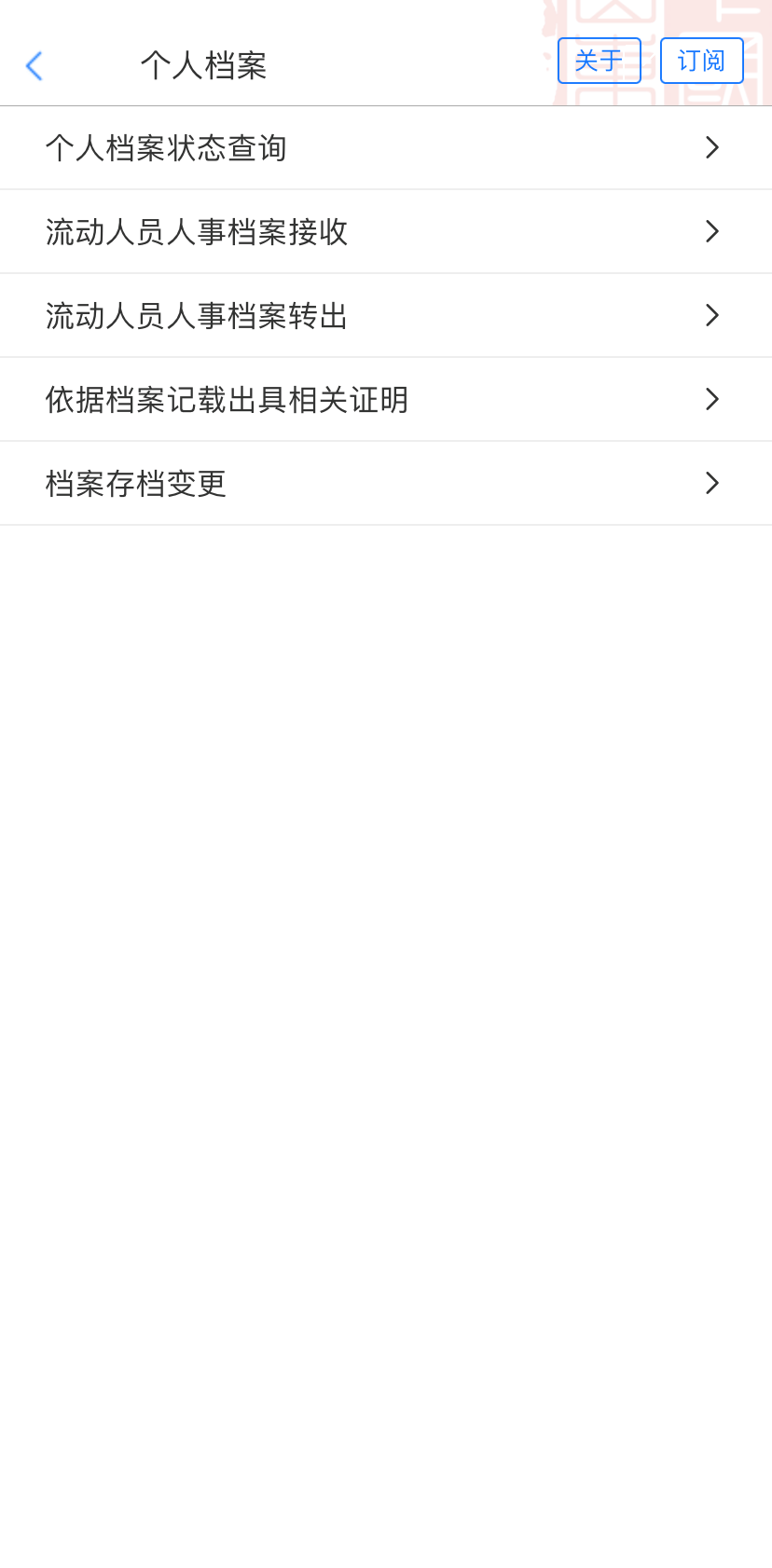Select 流动人员人事档案转出

[385, 316]
